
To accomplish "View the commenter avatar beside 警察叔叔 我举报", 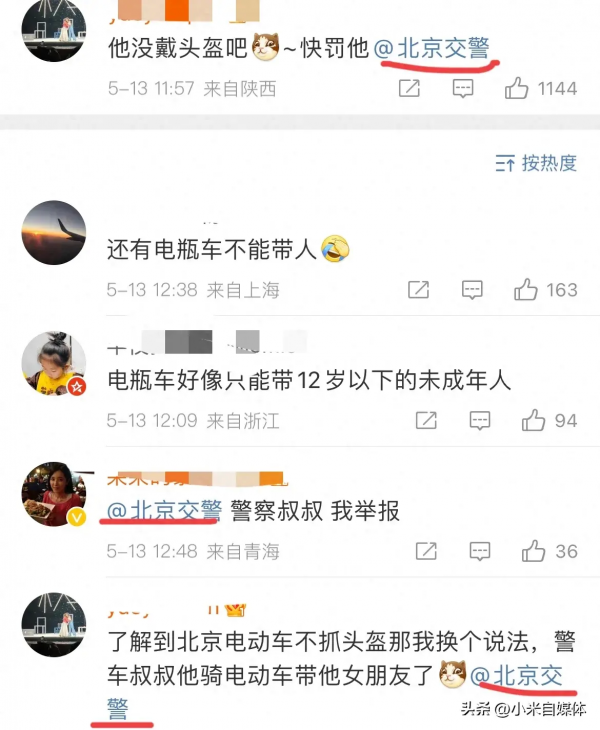I will [54, 495].
